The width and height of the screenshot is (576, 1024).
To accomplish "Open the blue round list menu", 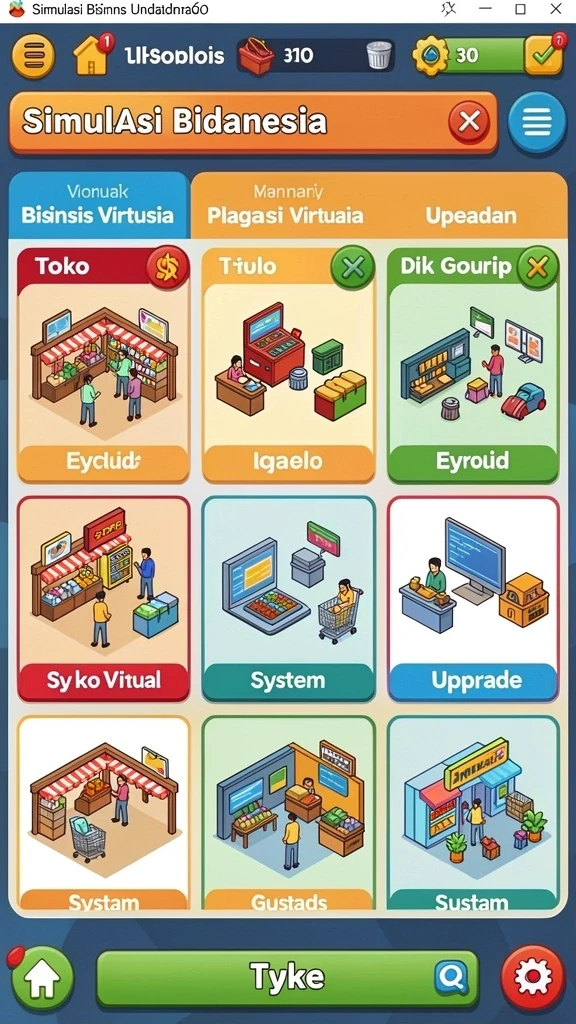I will click(537, 122).
